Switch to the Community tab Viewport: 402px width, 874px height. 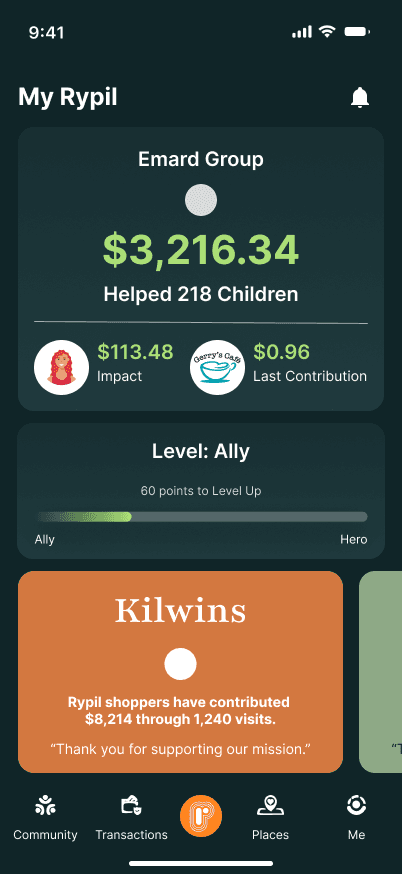(x=45, y=818)
